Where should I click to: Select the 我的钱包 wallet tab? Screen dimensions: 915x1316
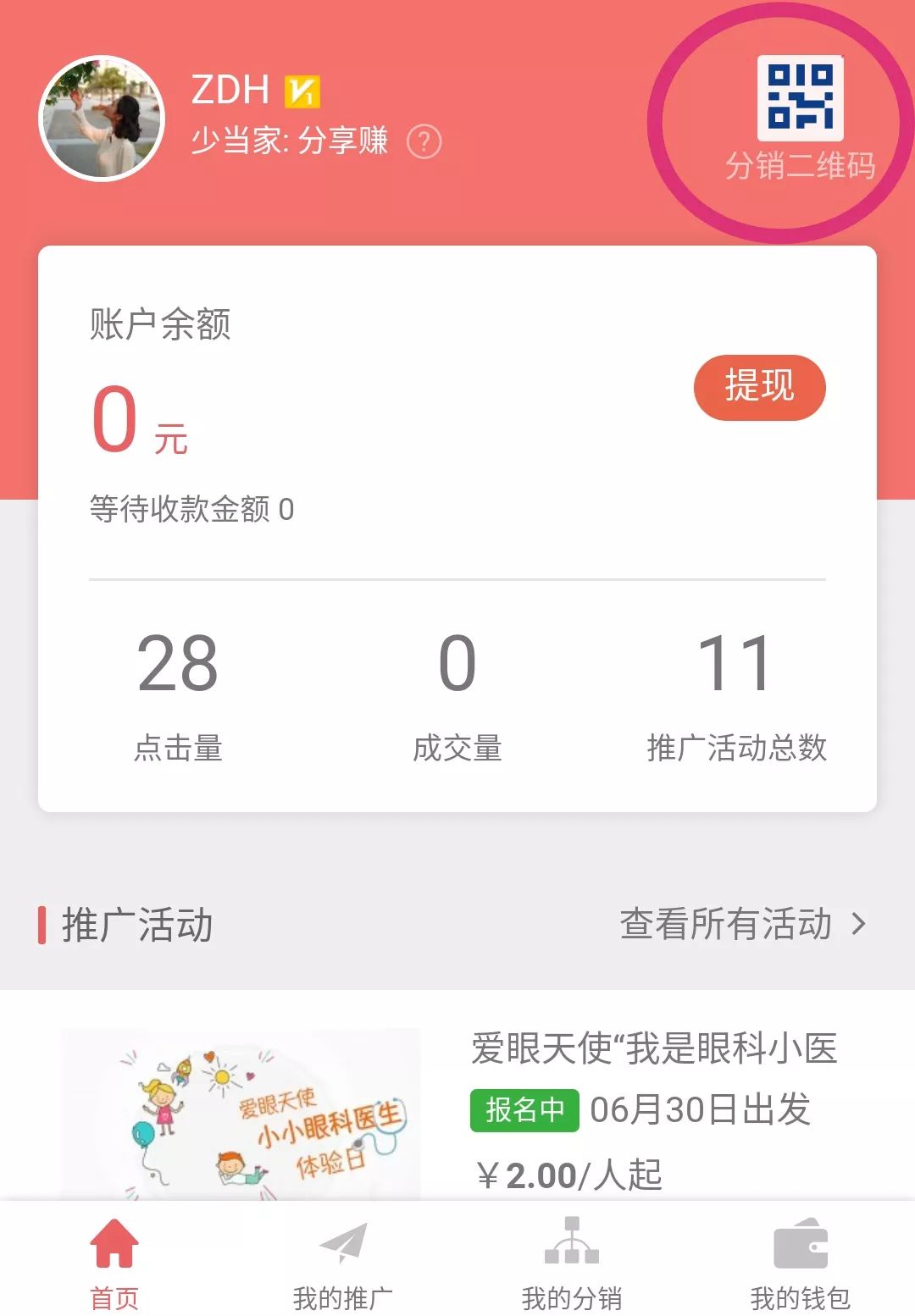pyautogui.click(x=800, y=1263)
